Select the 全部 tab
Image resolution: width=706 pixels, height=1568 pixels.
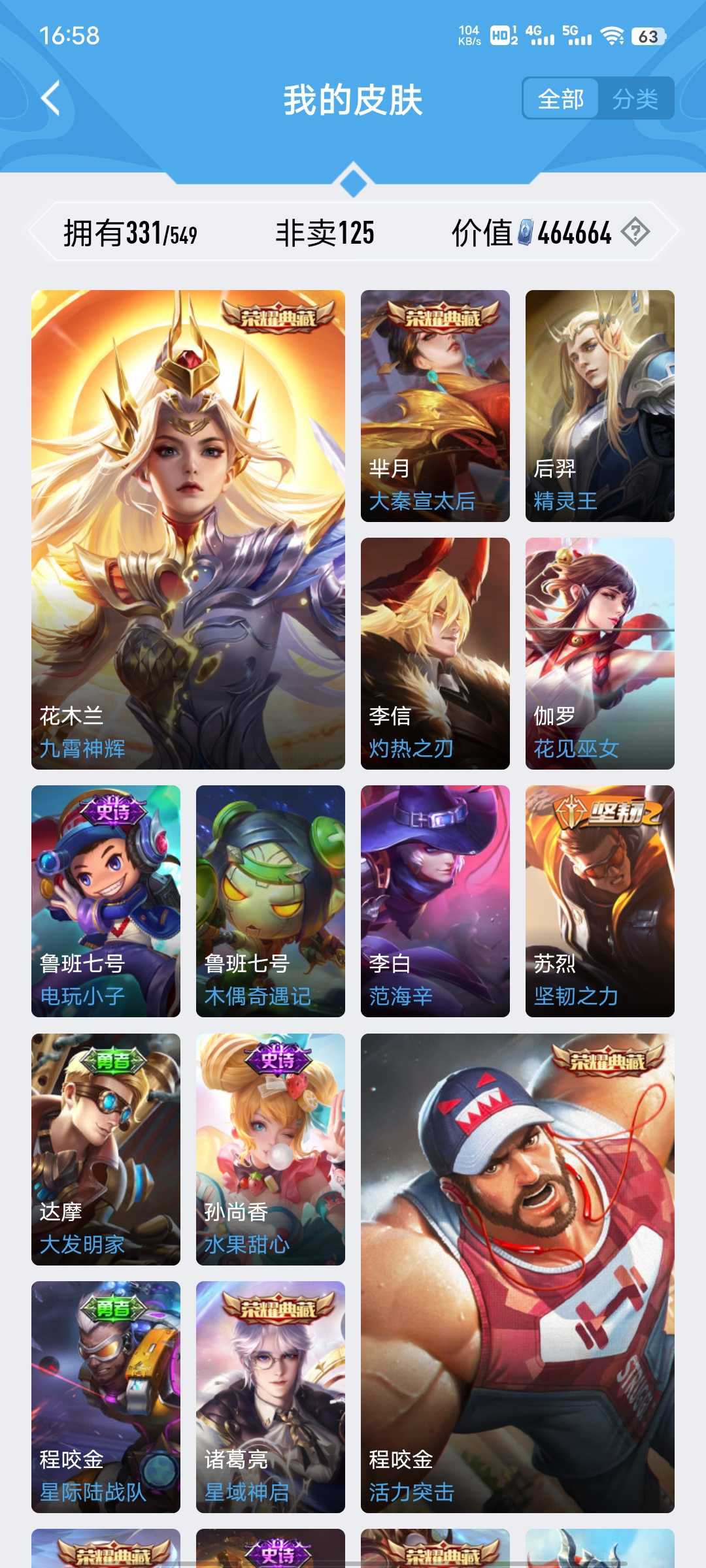click(x=561, y=99)
